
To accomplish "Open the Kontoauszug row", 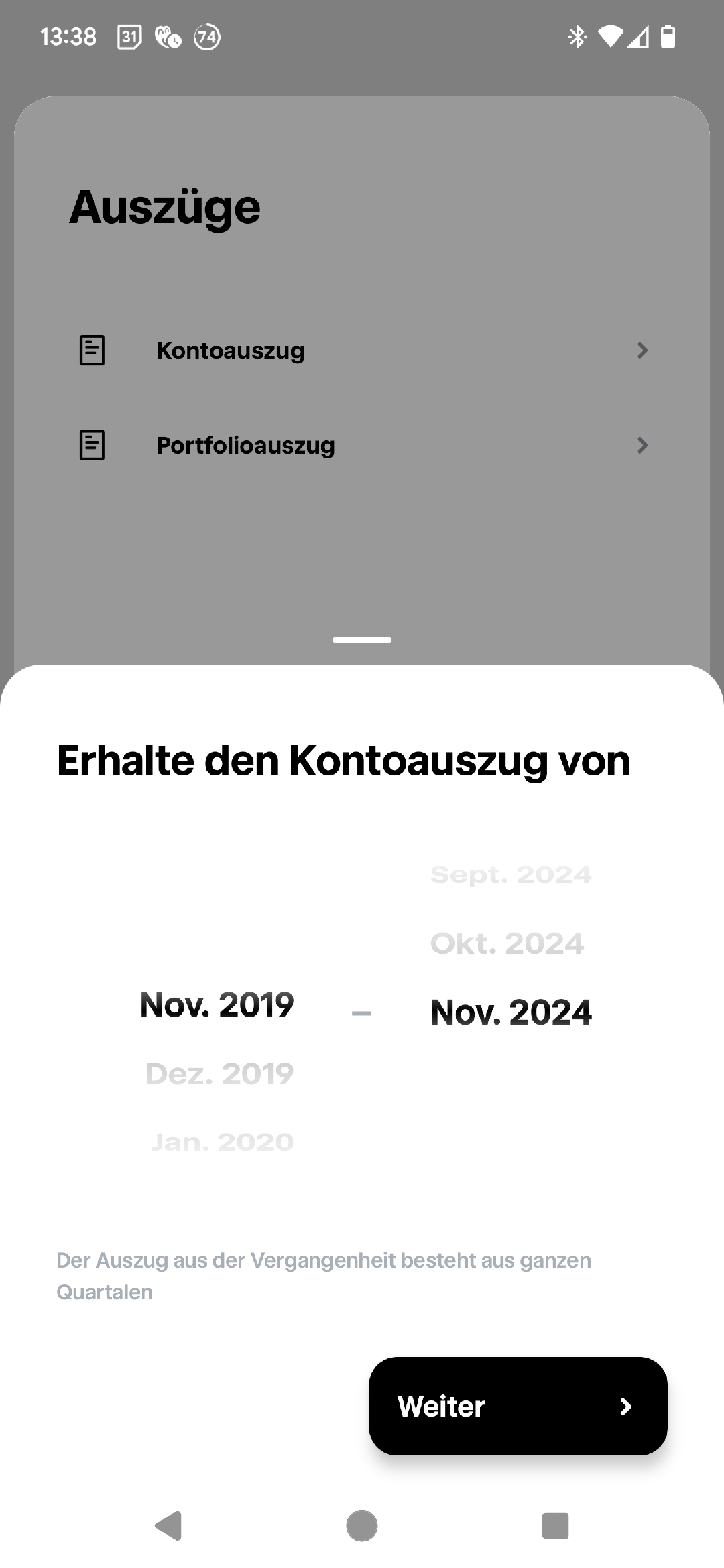I will pos(362,350).
